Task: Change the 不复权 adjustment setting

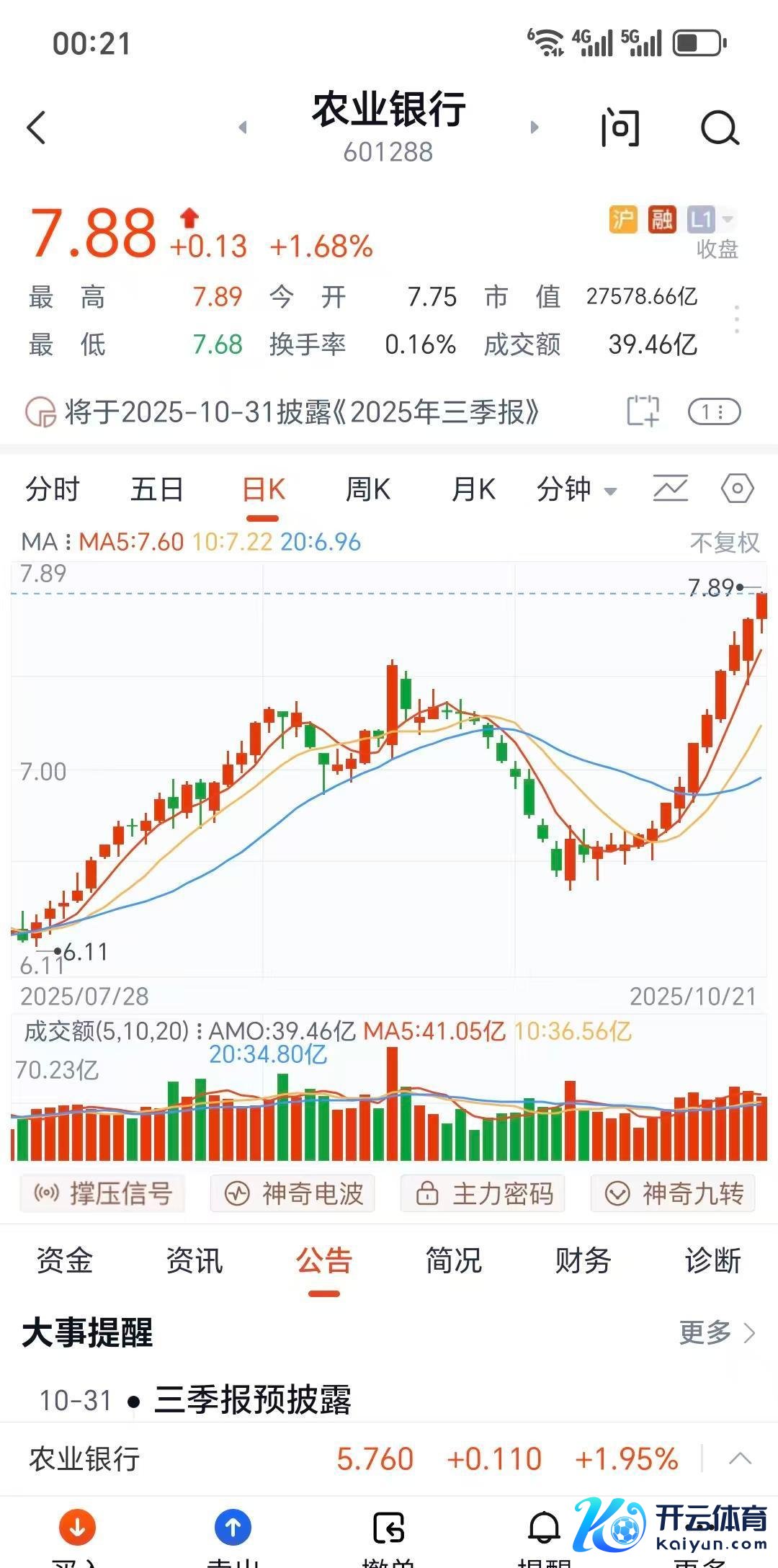Action: 724,543
